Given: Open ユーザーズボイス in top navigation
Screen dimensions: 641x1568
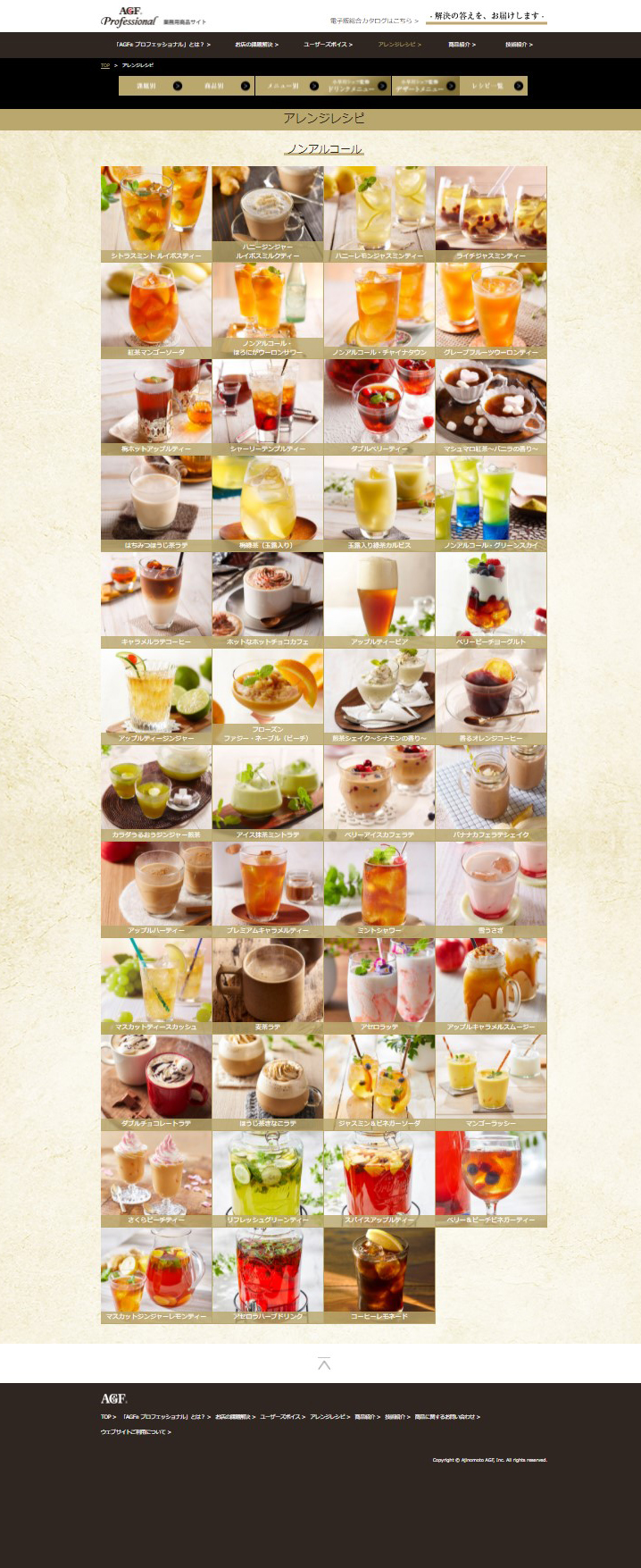Looking at the screenshot, I should tap(328, 45).
